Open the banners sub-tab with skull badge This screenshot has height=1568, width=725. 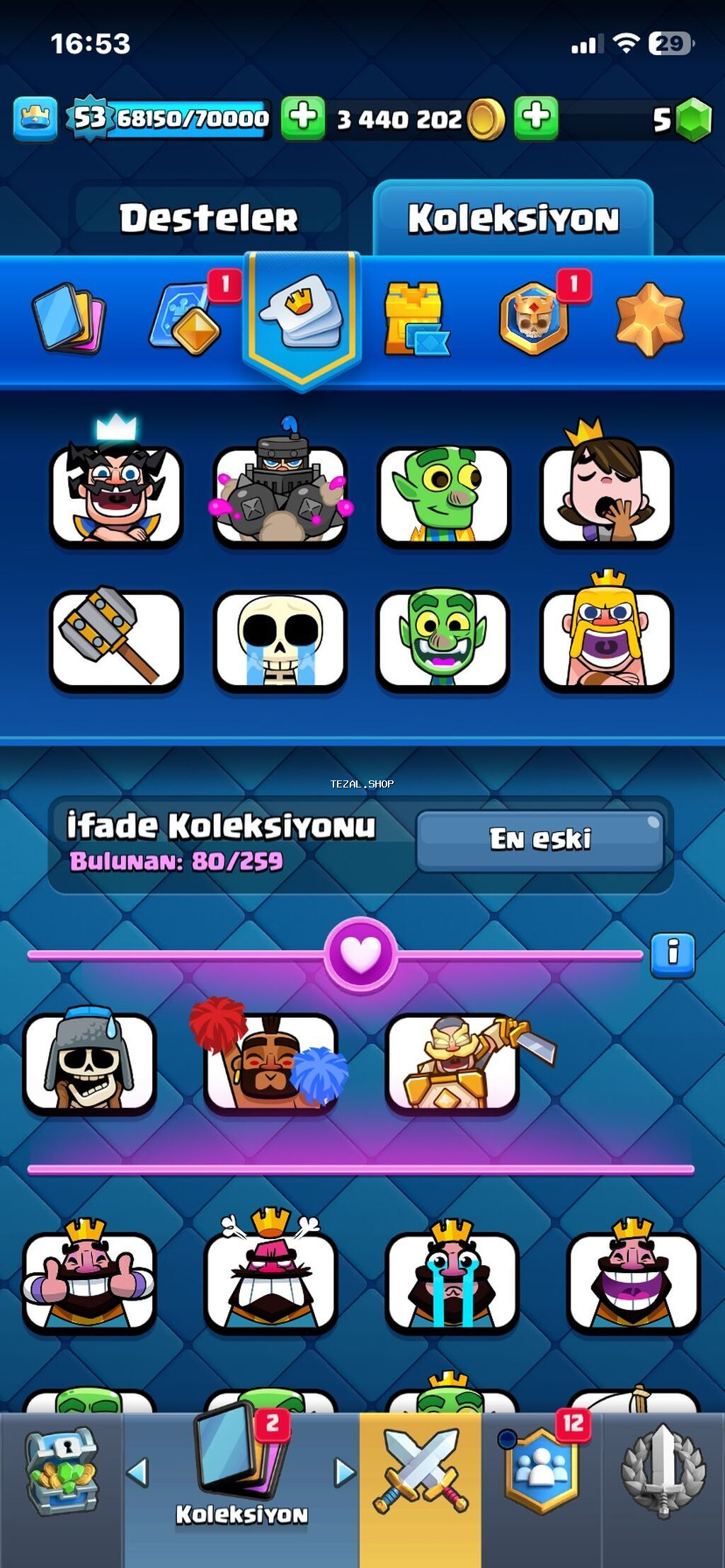tap(535, 318)
